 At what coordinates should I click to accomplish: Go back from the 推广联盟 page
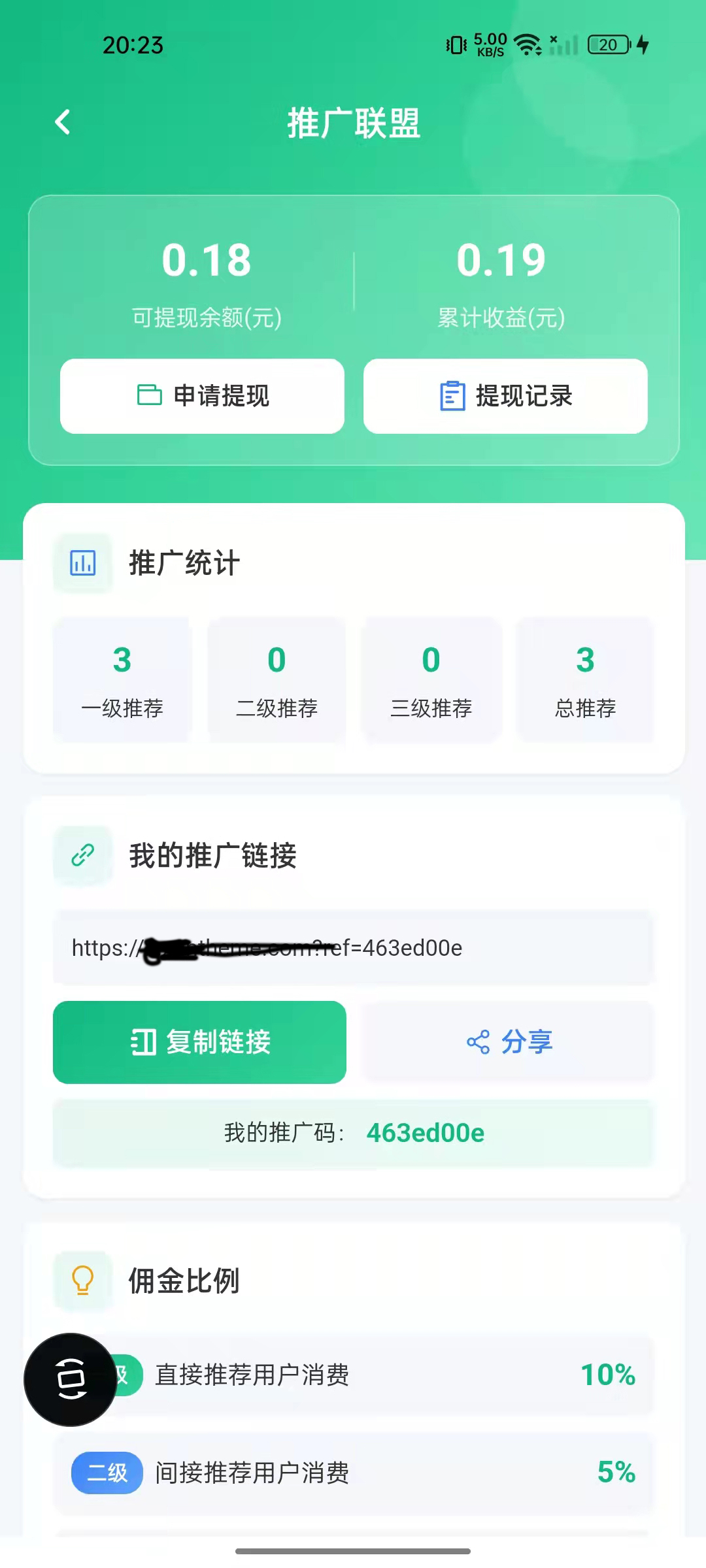click(x=63, y=122)
